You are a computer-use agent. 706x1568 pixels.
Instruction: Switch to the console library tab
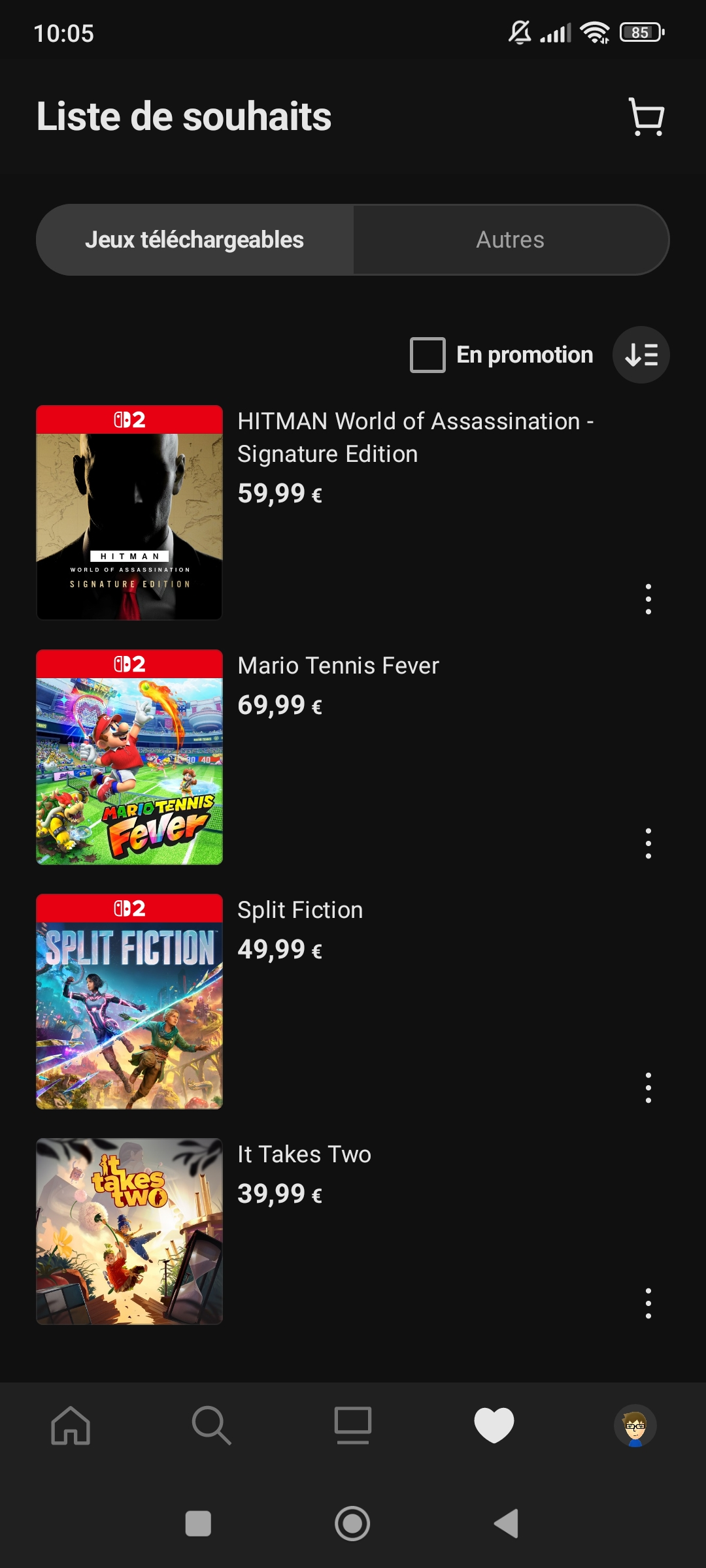353,1426
